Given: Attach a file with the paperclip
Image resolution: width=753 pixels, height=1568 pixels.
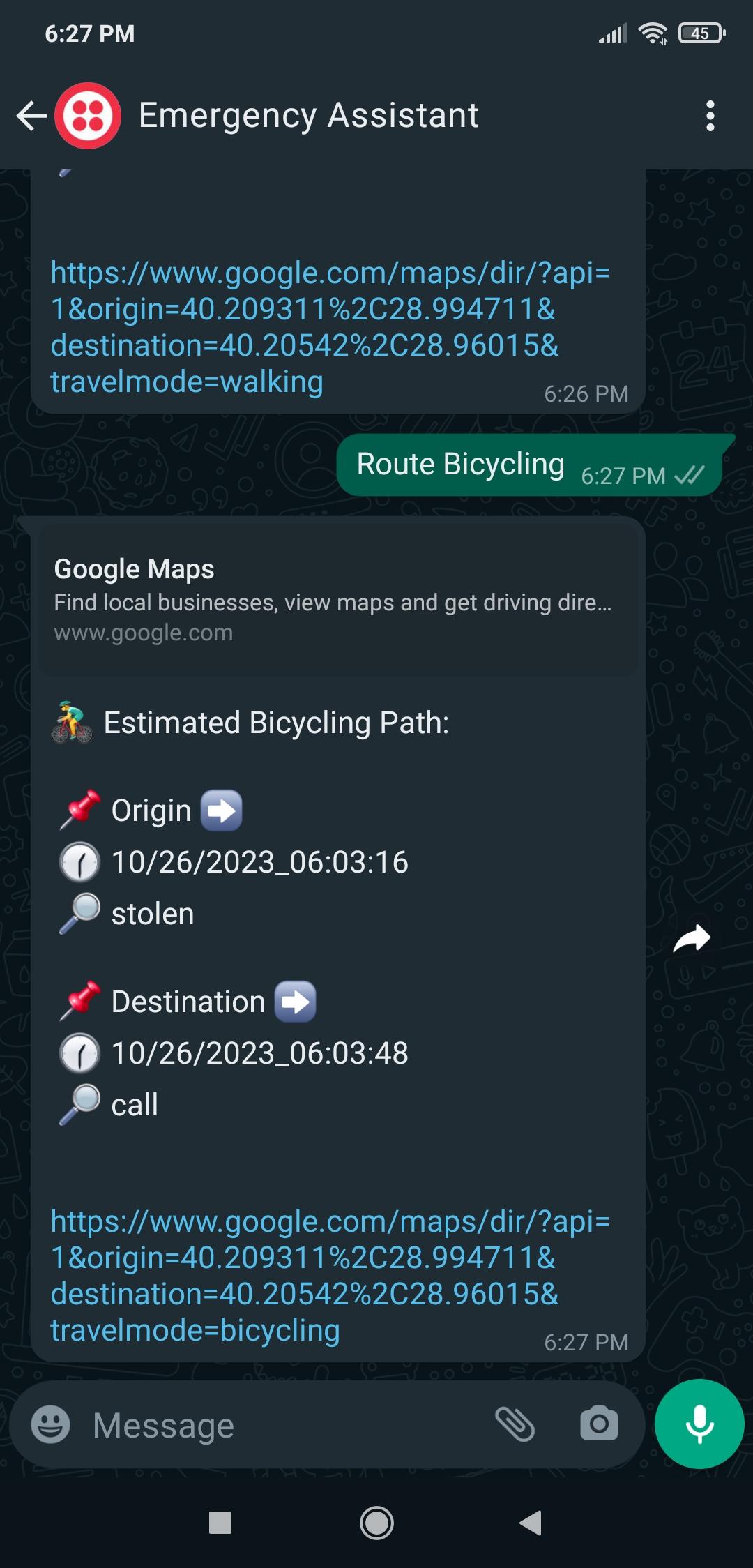Looking at the screenshot, I should [515, 1424].
